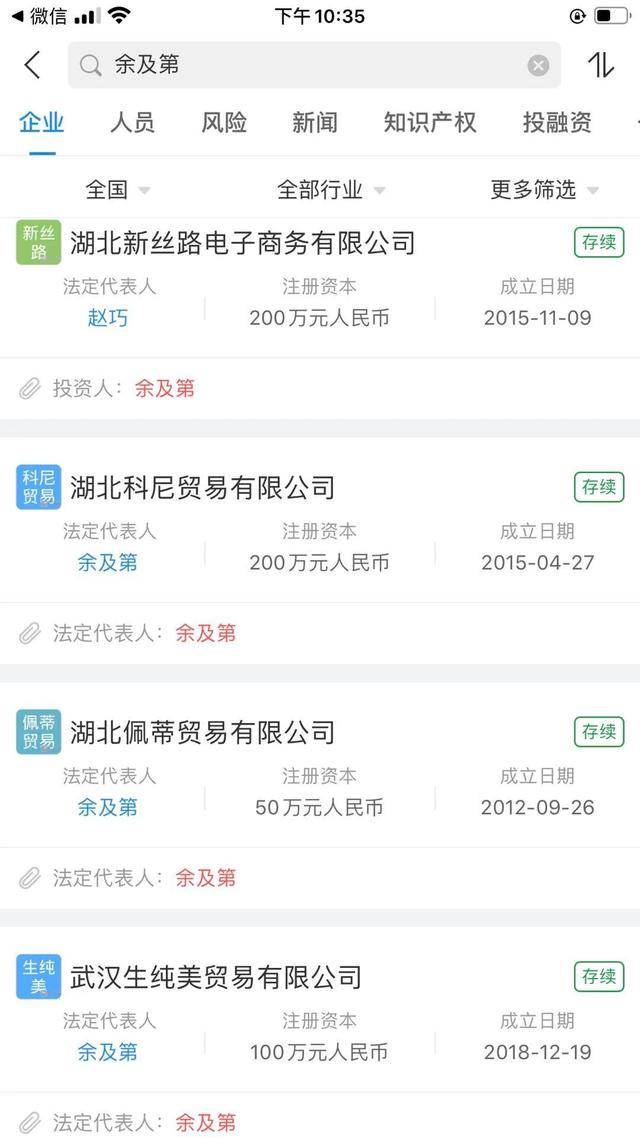Open the sort order icon

[x=601, y=66]
